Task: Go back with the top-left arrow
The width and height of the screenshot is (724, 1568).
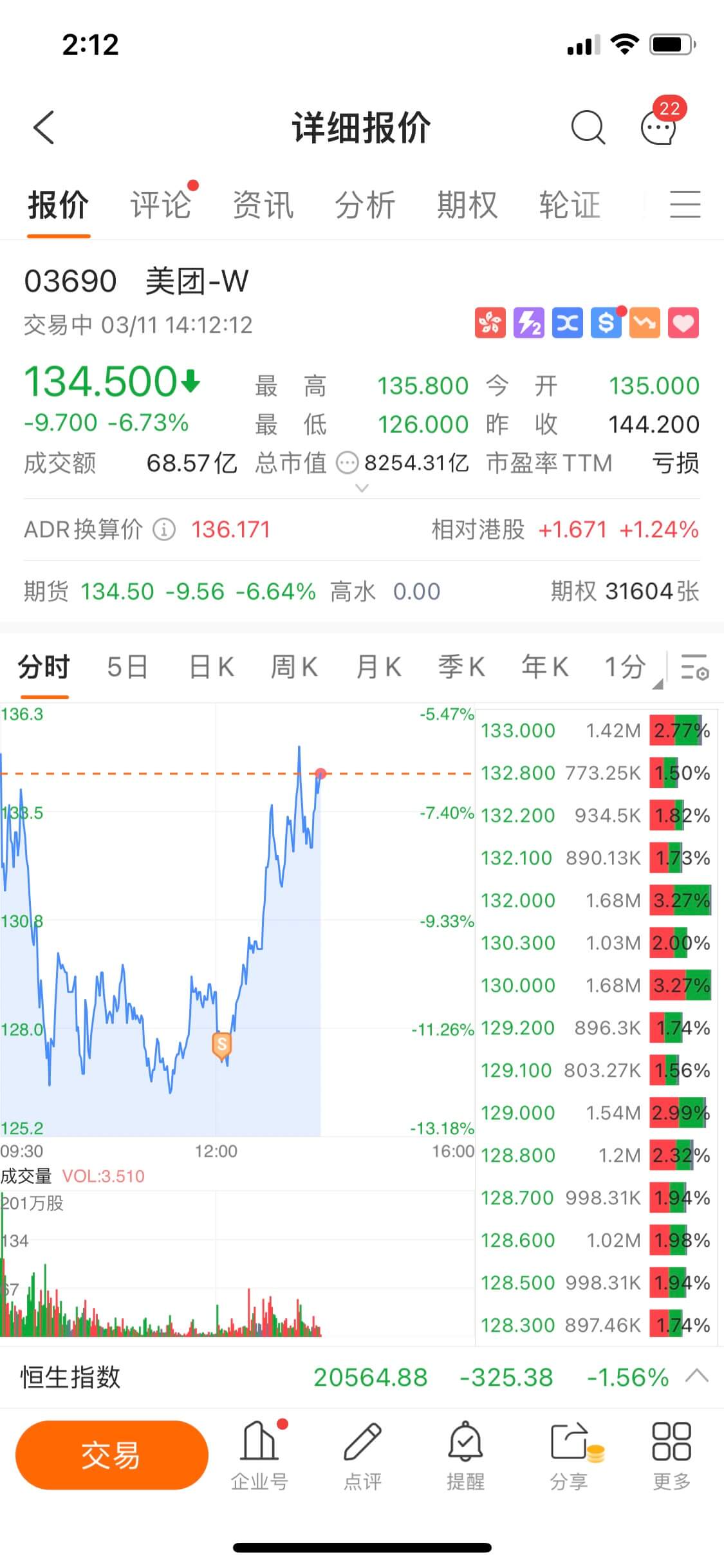Action: (44, 127)
